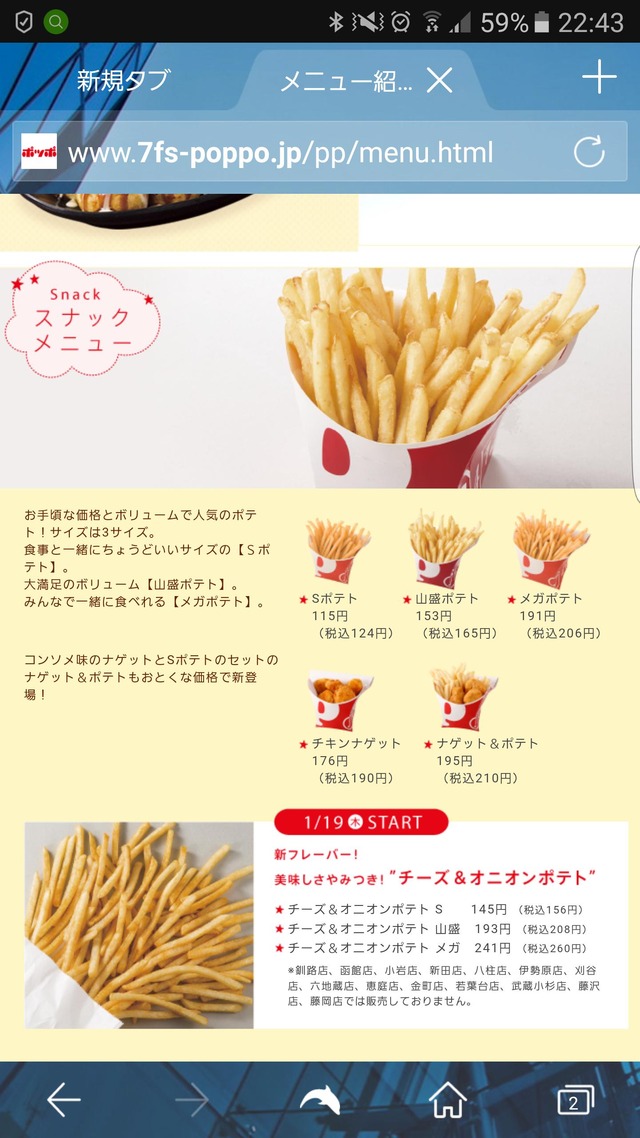Open a new browser tab
The width and height of the screenshot is (640, 1138).
pos(599,78)
